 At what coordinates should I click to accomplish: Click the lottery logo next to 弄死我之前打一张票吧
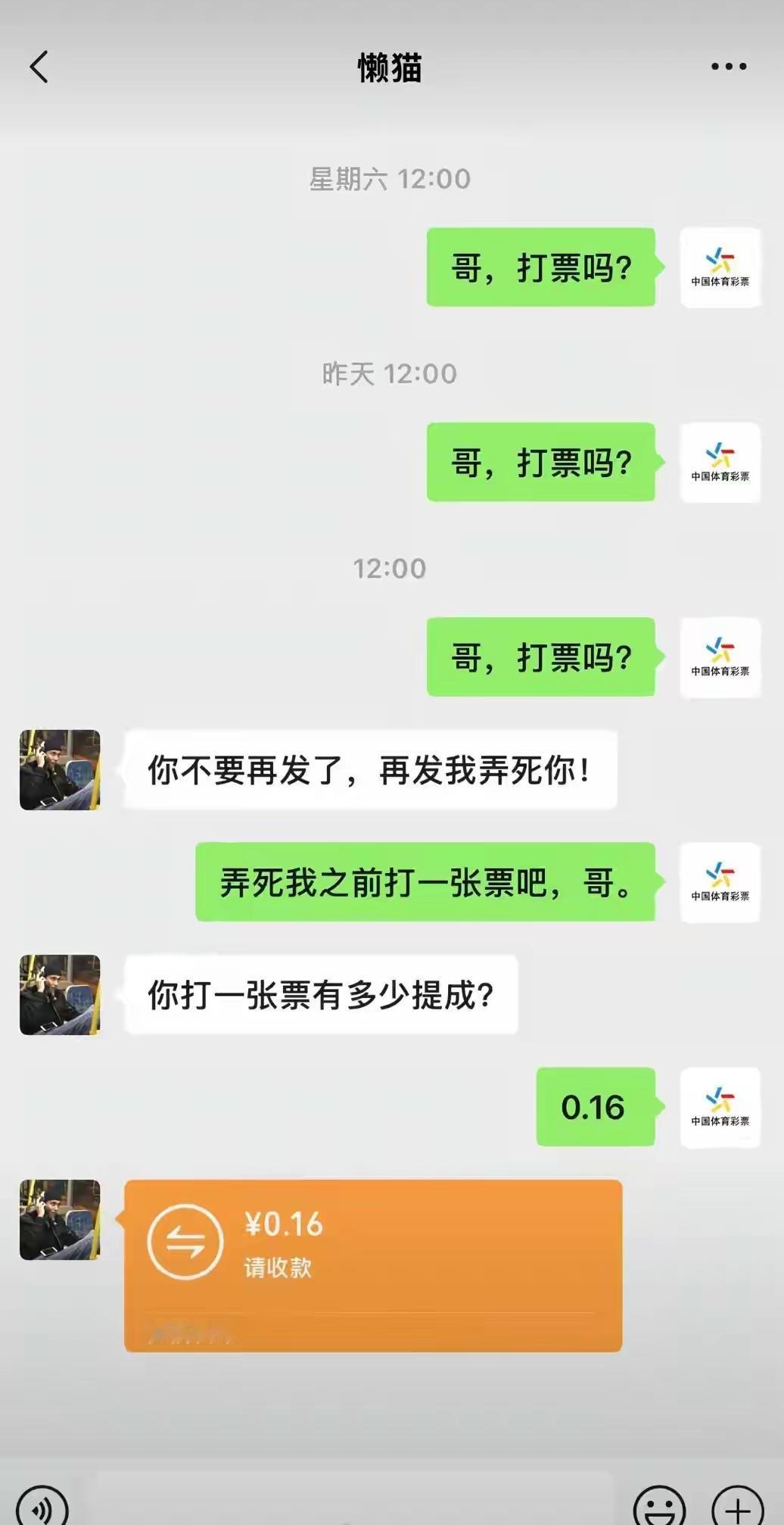[719, 884]
